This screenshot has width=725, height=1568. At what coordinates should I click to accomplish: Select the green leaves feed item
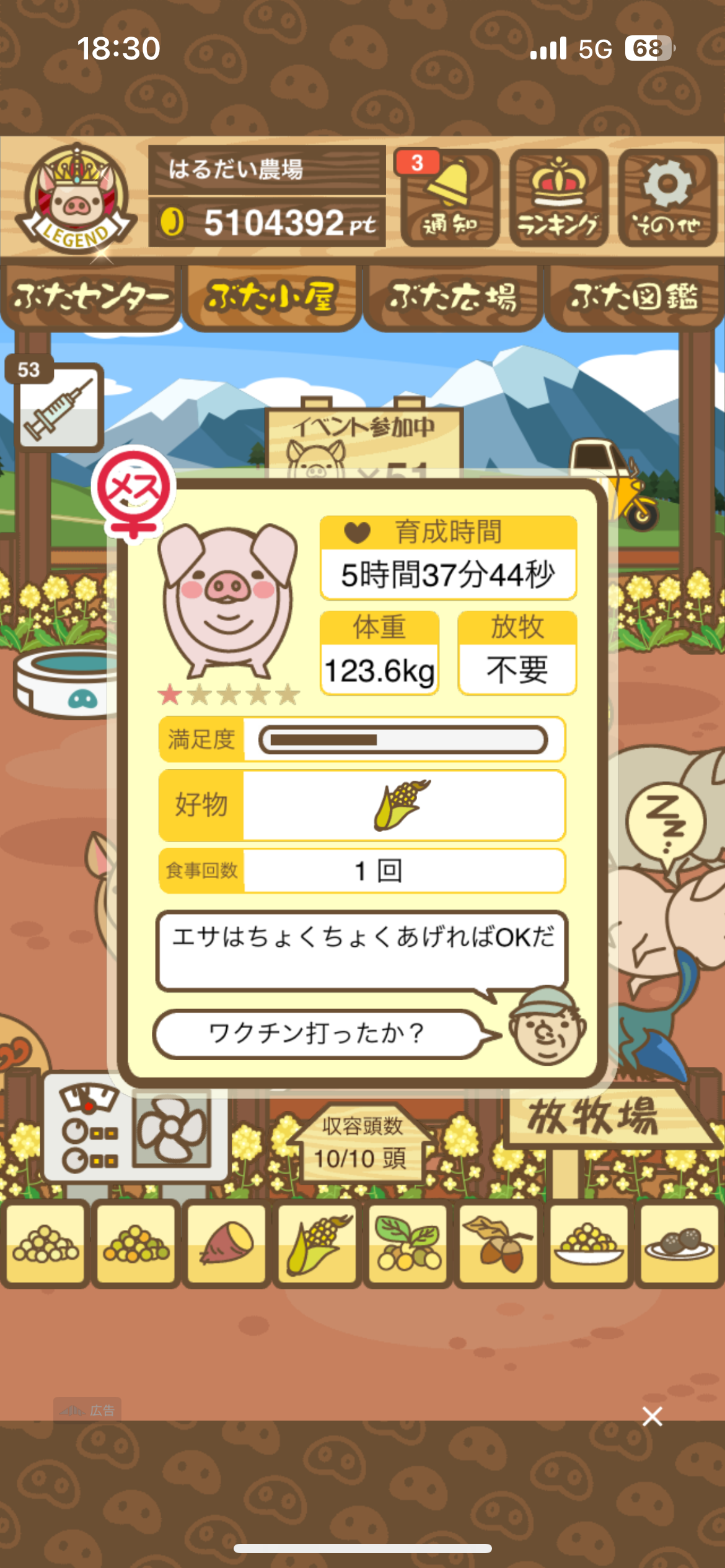408,1243
